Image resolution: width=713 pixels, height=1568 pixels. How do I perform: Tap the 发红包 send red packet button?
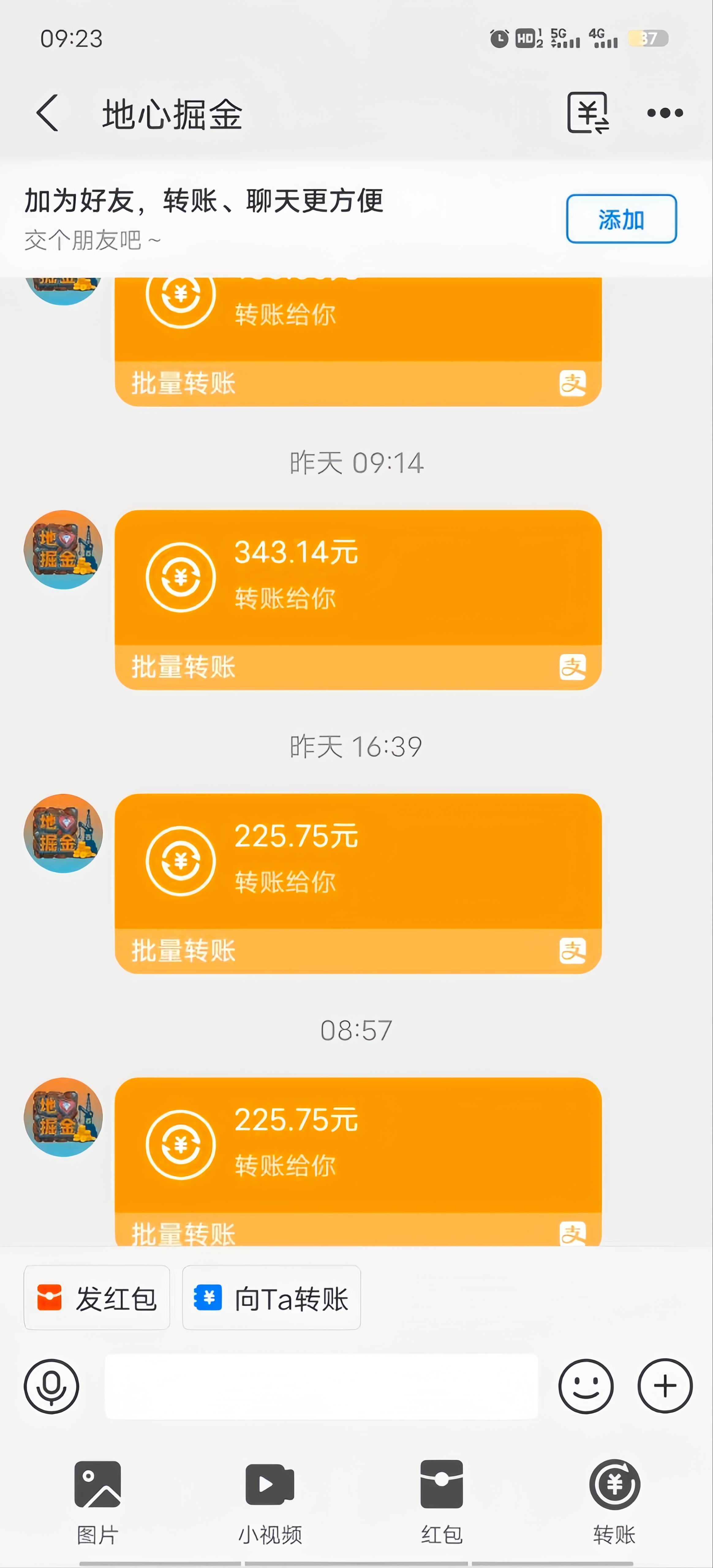click(96, 1297)
